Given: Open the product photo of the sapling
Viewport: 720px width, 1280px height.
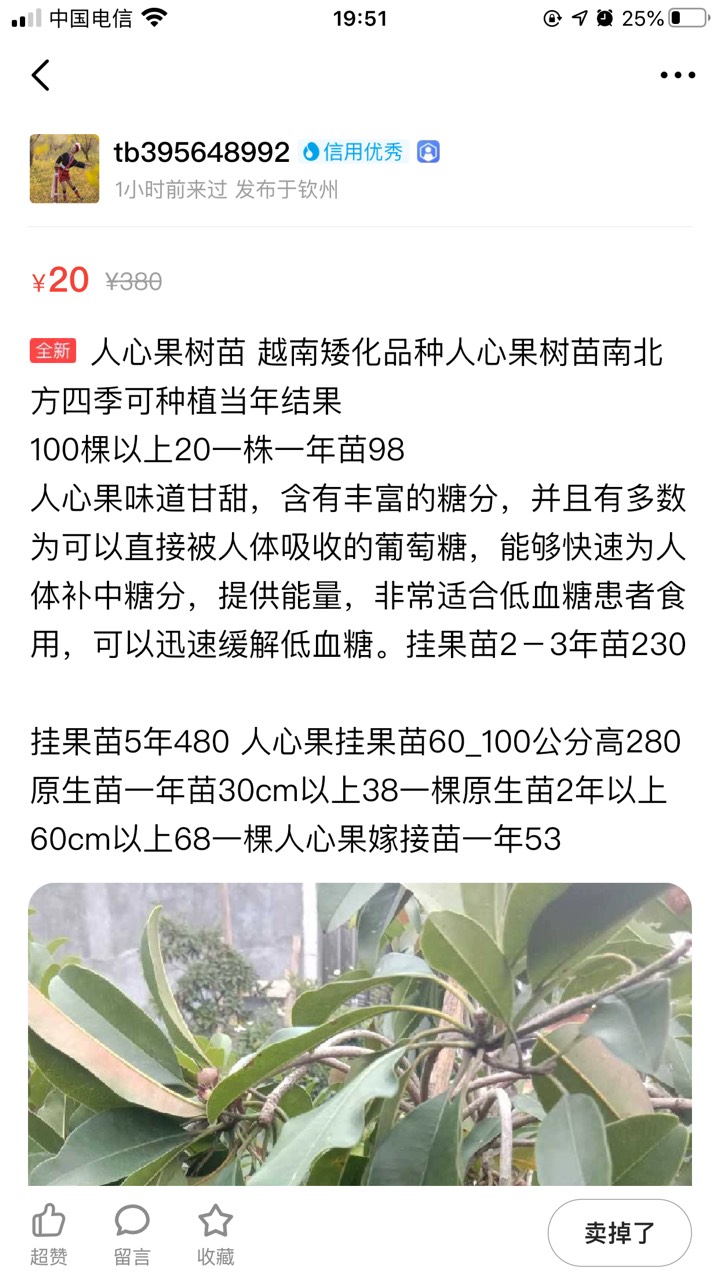Looking at the screenshot, I should click(360, 1033).
